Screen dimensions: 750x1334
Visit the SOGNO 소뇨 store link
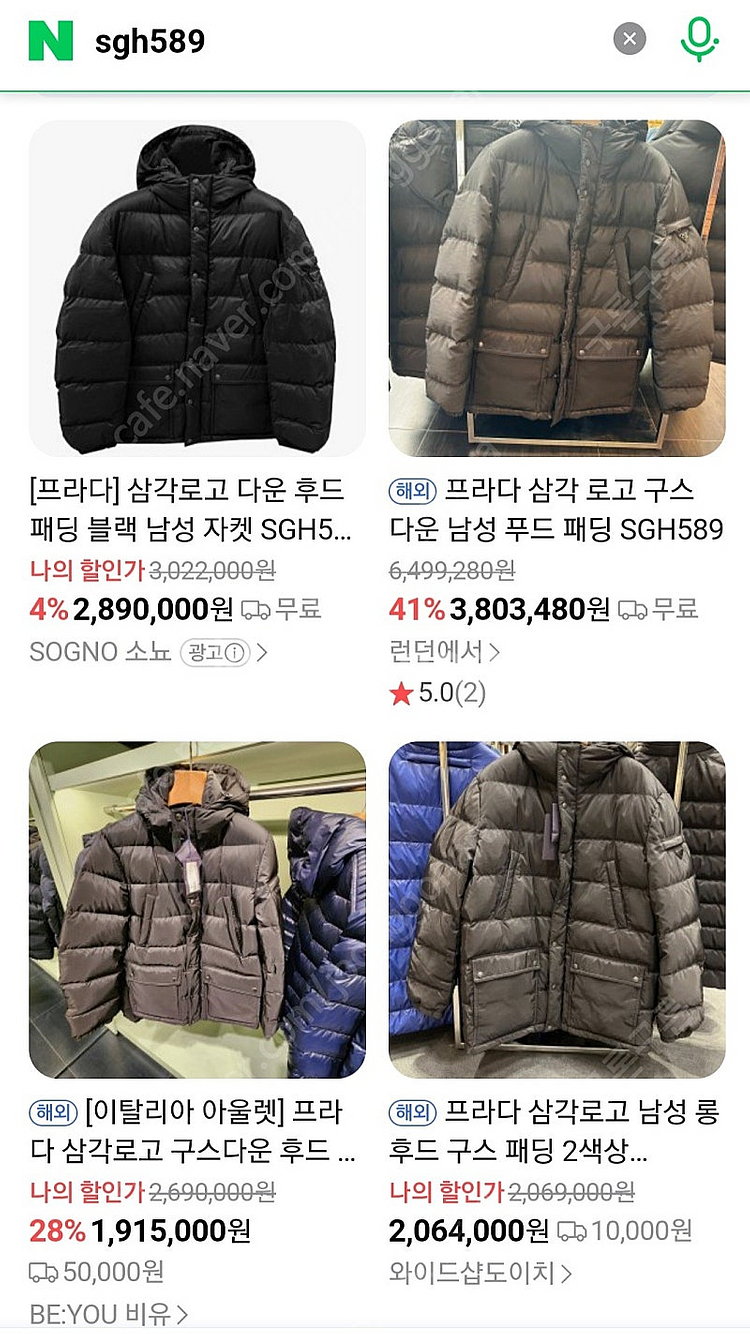click(x=100, y=652)
